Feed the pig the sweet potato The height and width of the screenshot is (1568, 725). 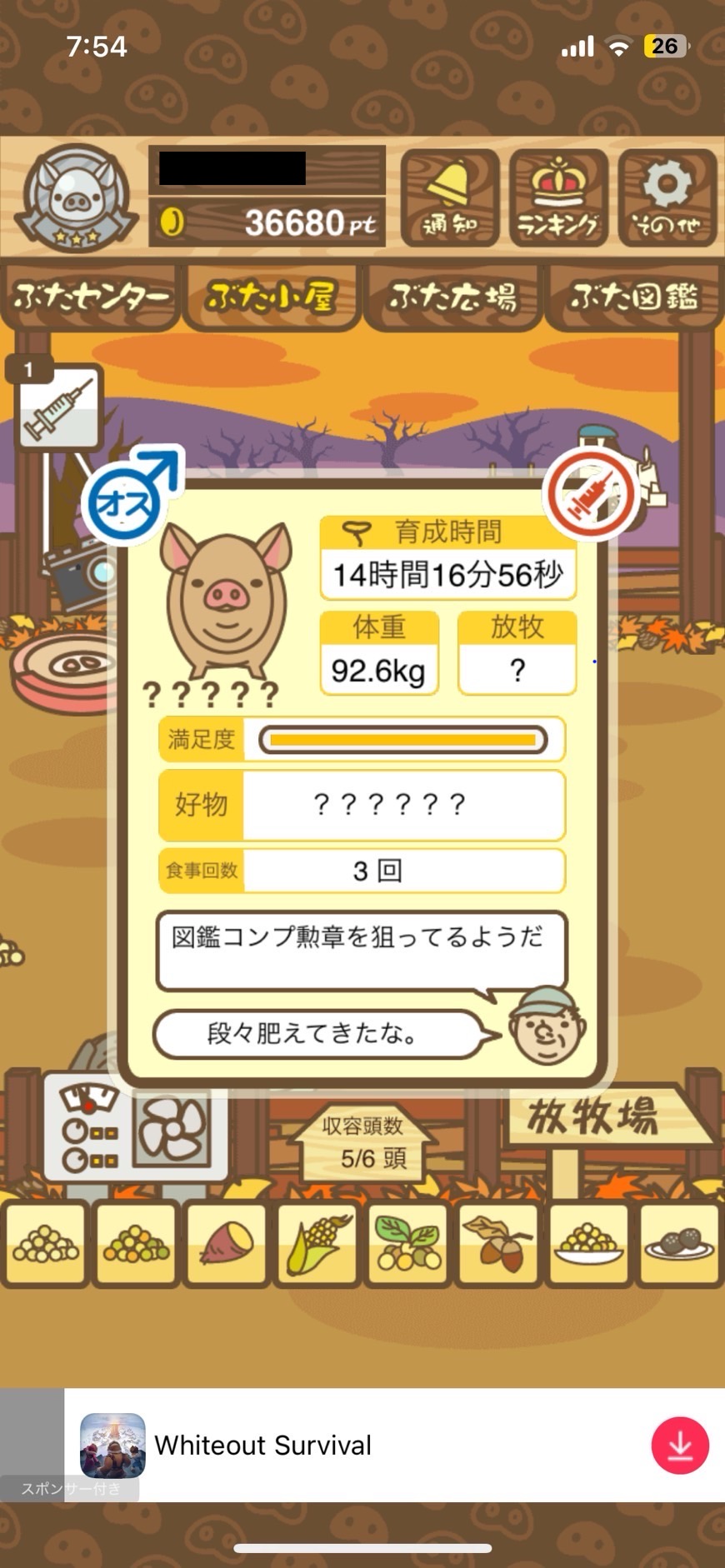[227, 1245]
